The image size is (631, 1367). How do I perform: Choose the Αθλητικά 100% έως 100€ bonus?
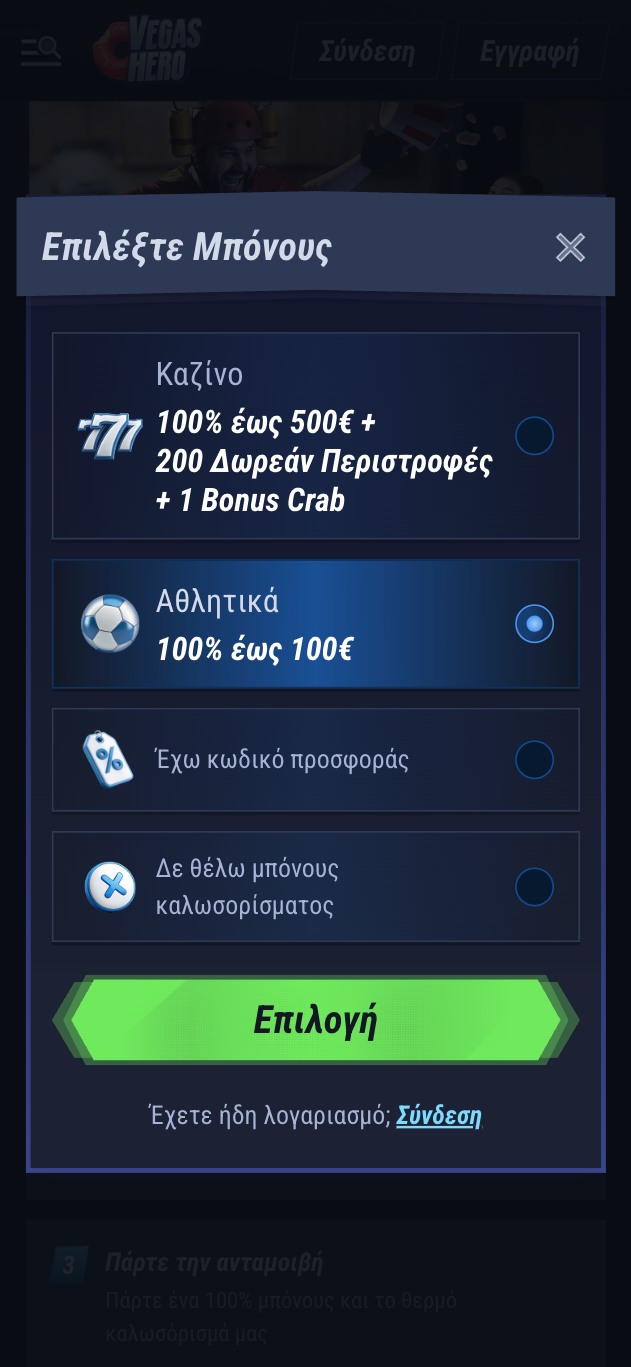tap(533, 624)
